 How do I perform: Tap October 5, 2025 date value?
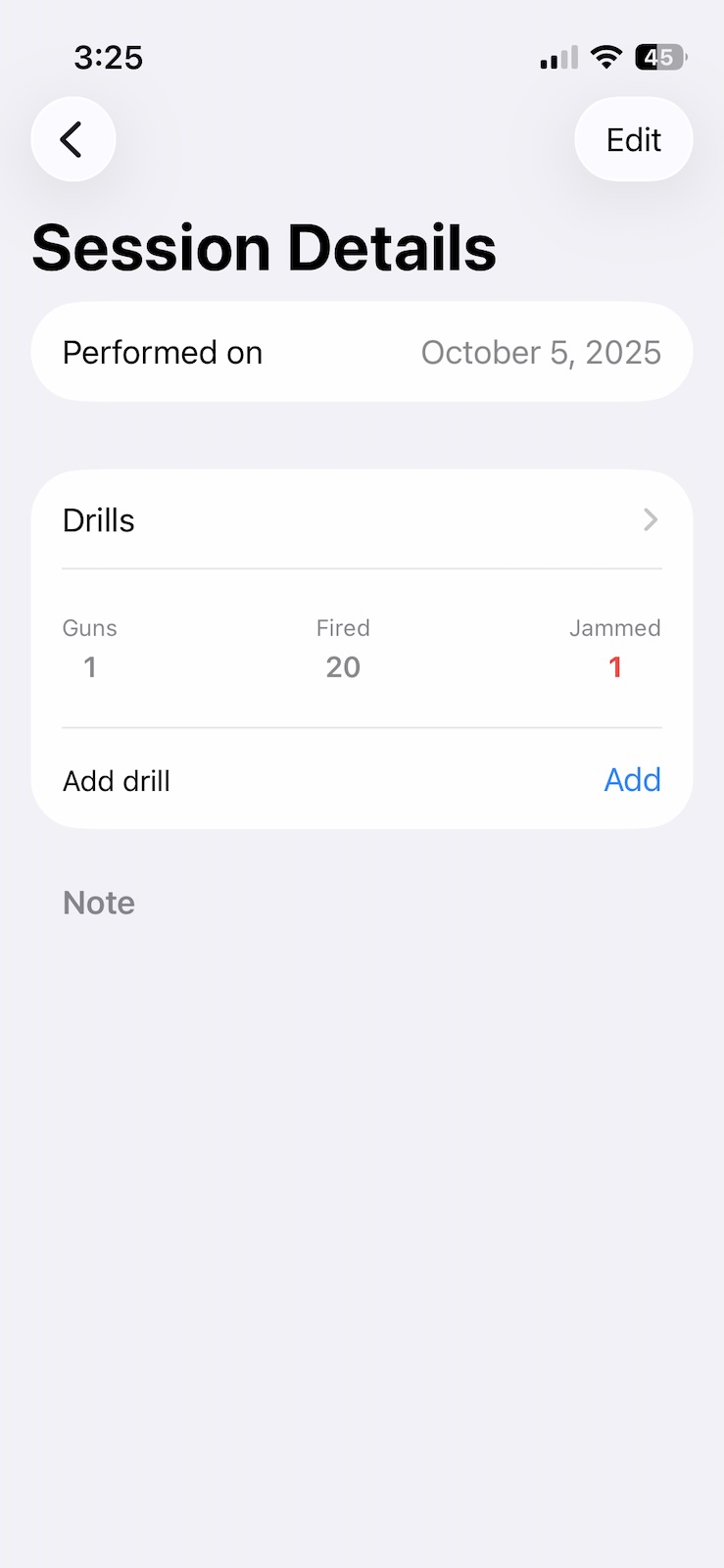click(x=541, y=352)
